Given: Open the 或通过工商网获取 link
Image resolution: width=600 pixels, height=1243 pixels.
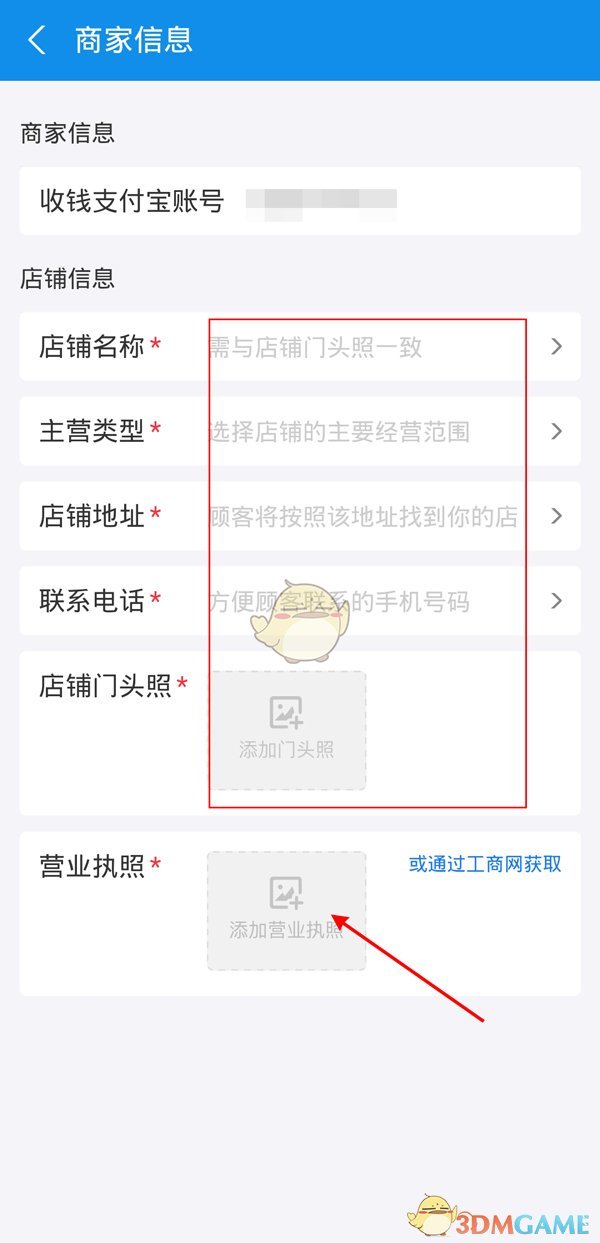Looking at the screenshot, I should 485,865.
